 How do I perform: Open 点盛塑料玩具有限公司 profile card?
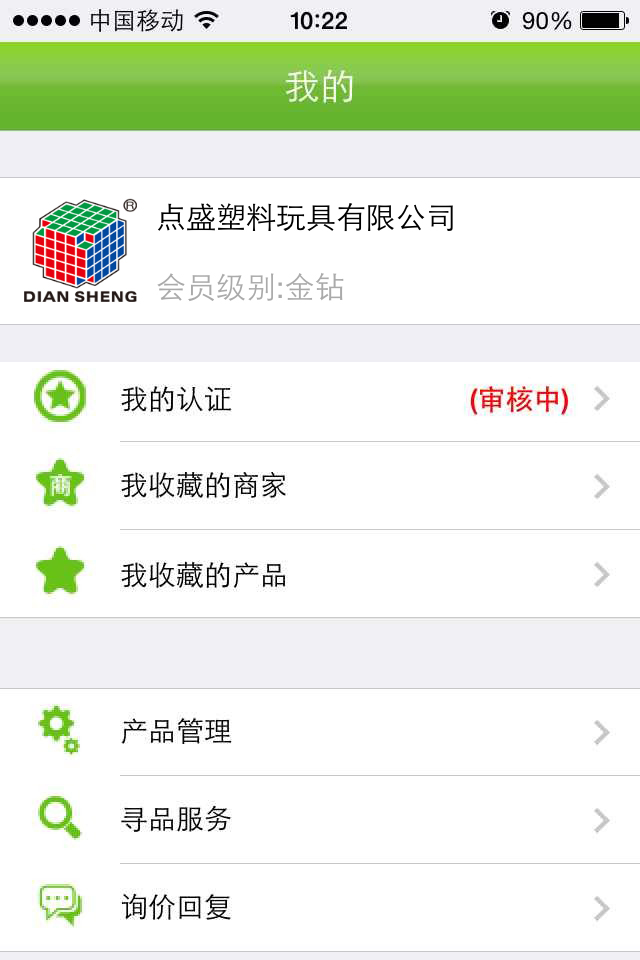pos(320,251)
